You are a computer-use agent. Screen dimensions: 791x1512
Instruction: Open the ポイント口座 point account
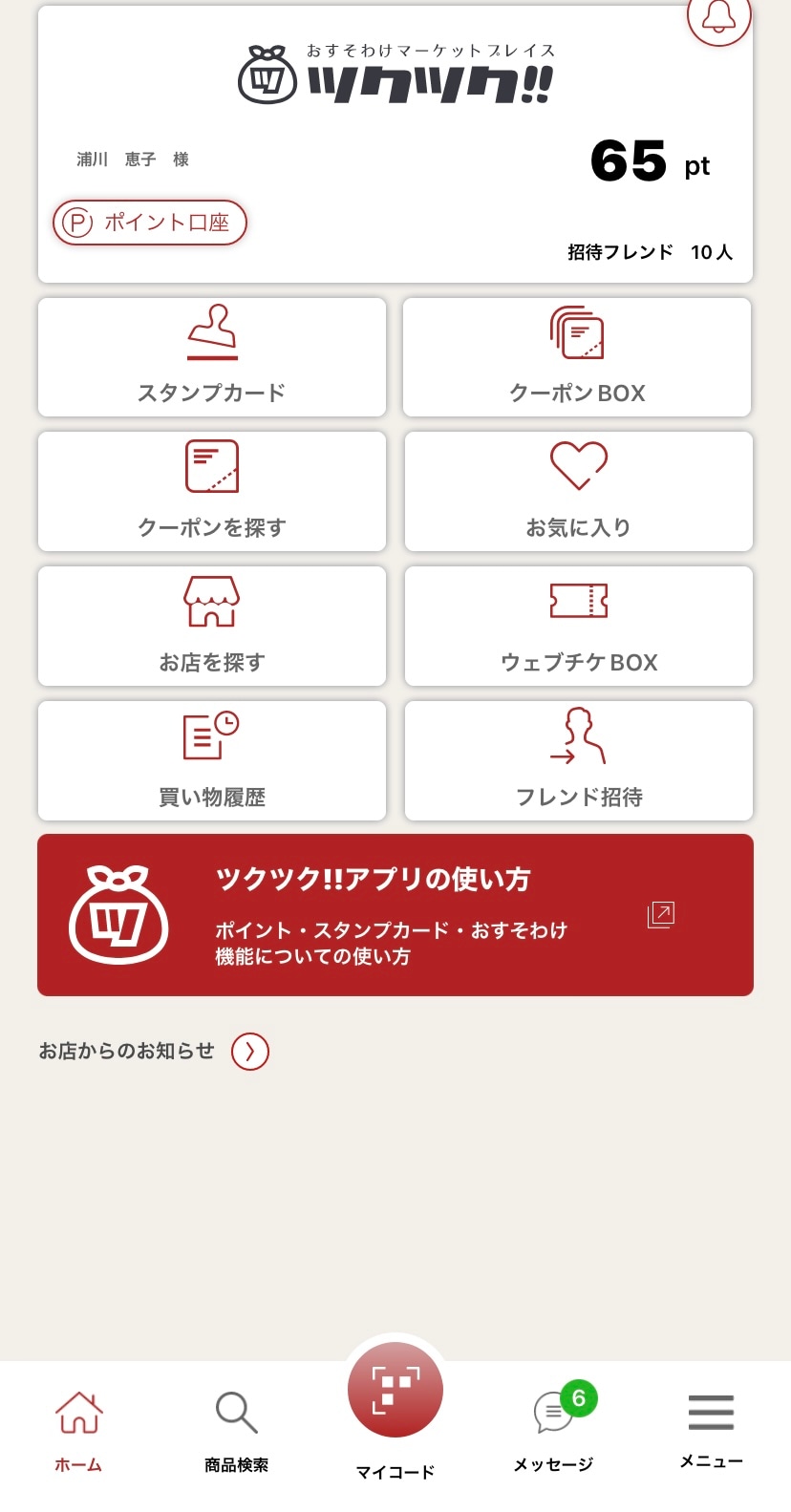(x=150, y=223)
